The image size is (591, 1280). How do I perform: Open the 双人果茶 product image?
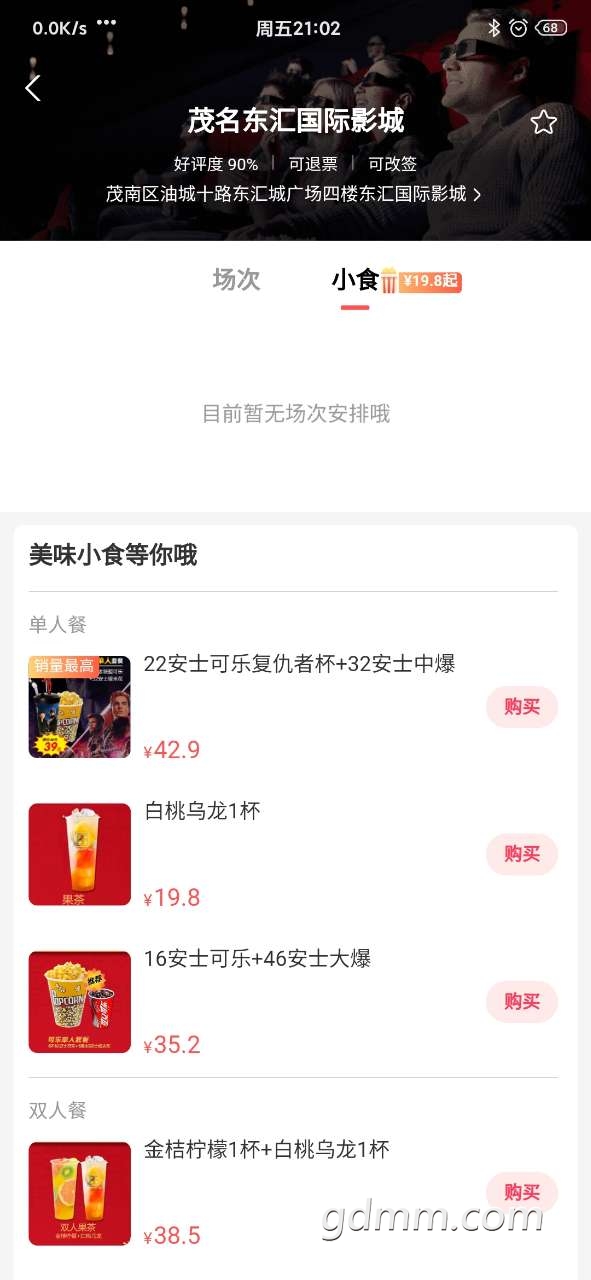pos(80,1194)
